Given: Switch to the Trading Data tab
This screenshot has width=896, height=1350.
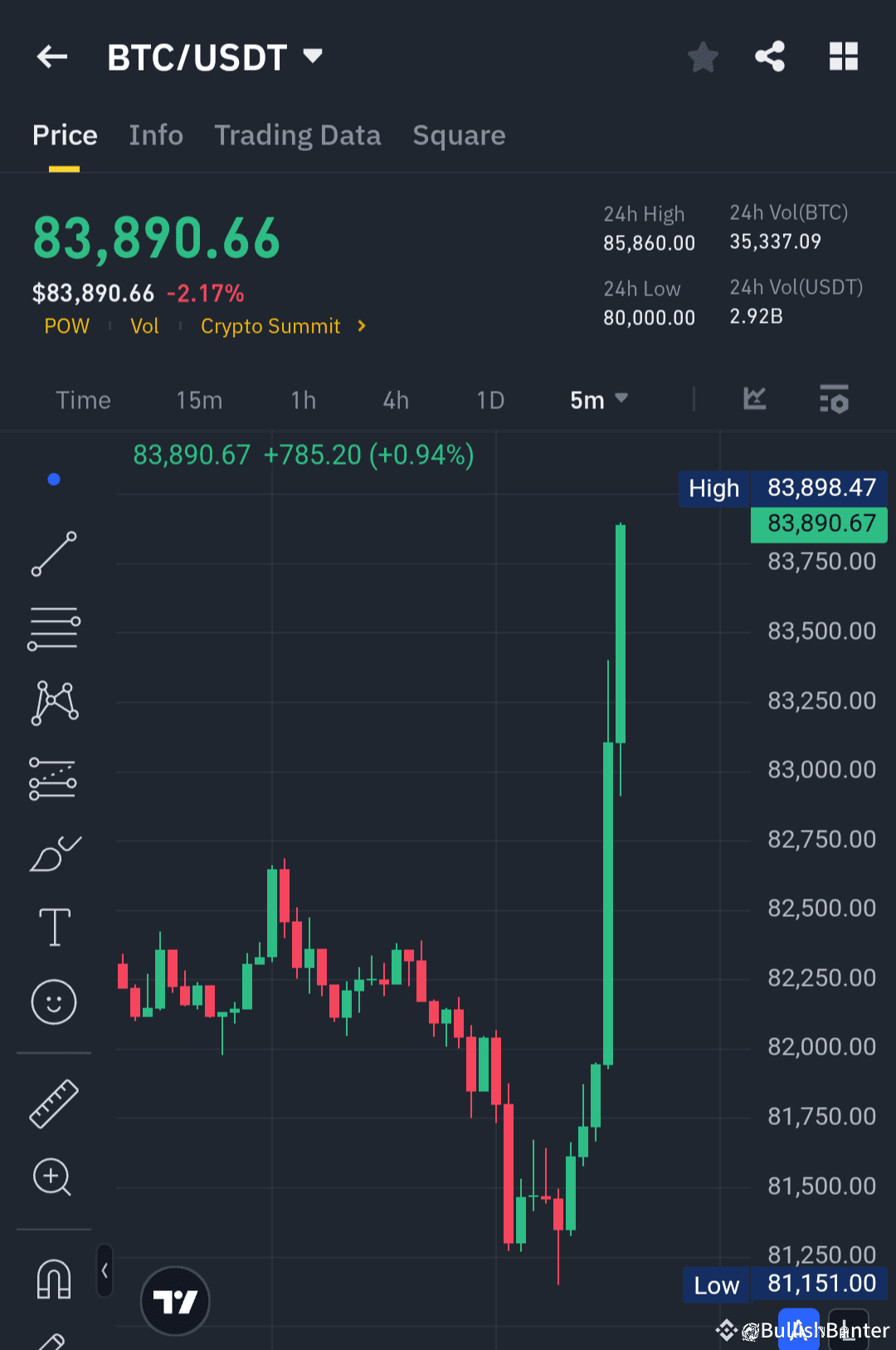Looking at the screenshot, I should [297, 134].
